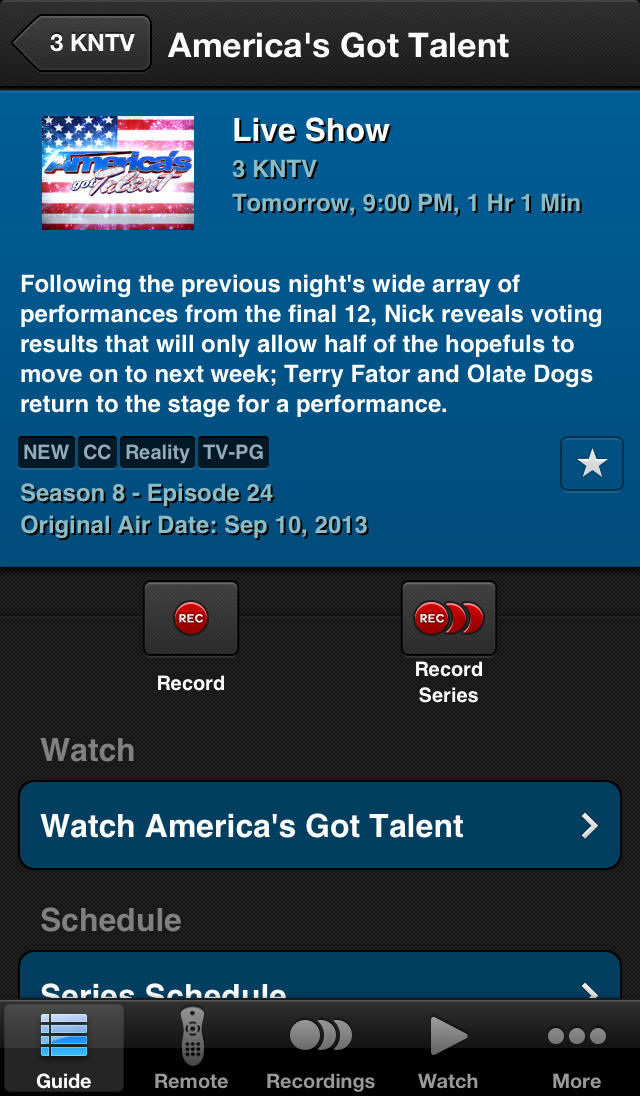Add this show to favorites with the star

tap(592, 464)
